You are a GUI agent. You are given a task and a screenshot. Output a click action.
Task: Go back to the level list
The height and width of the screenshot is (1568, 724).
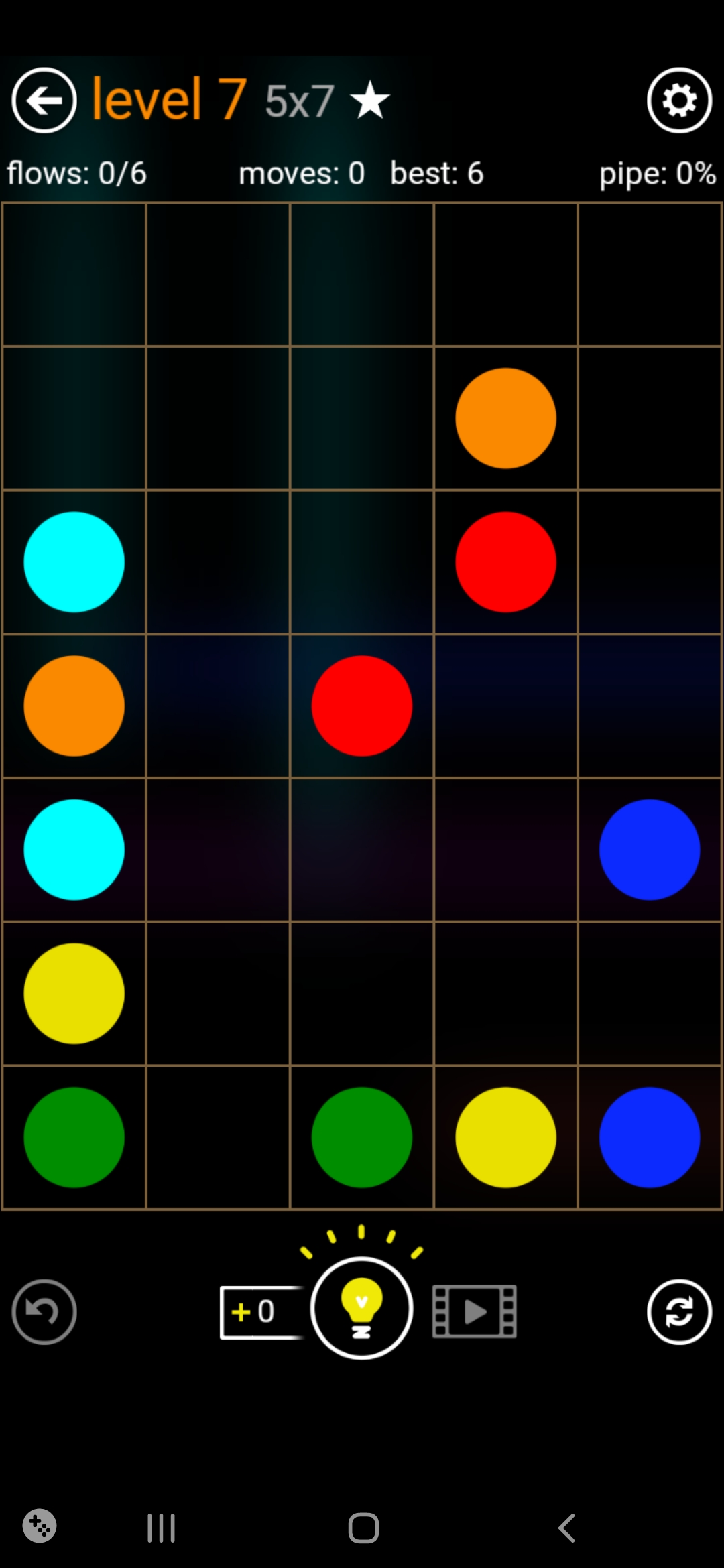click(44, 101)
